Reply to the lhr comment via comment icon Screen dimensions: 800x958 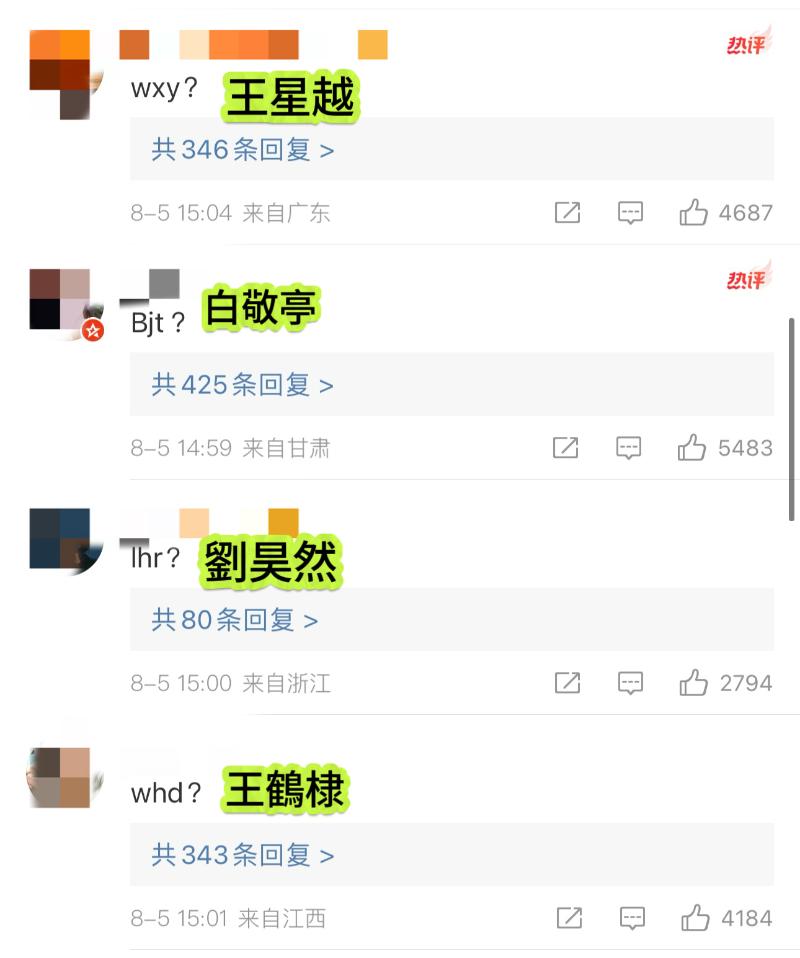(x=630, y=683)
